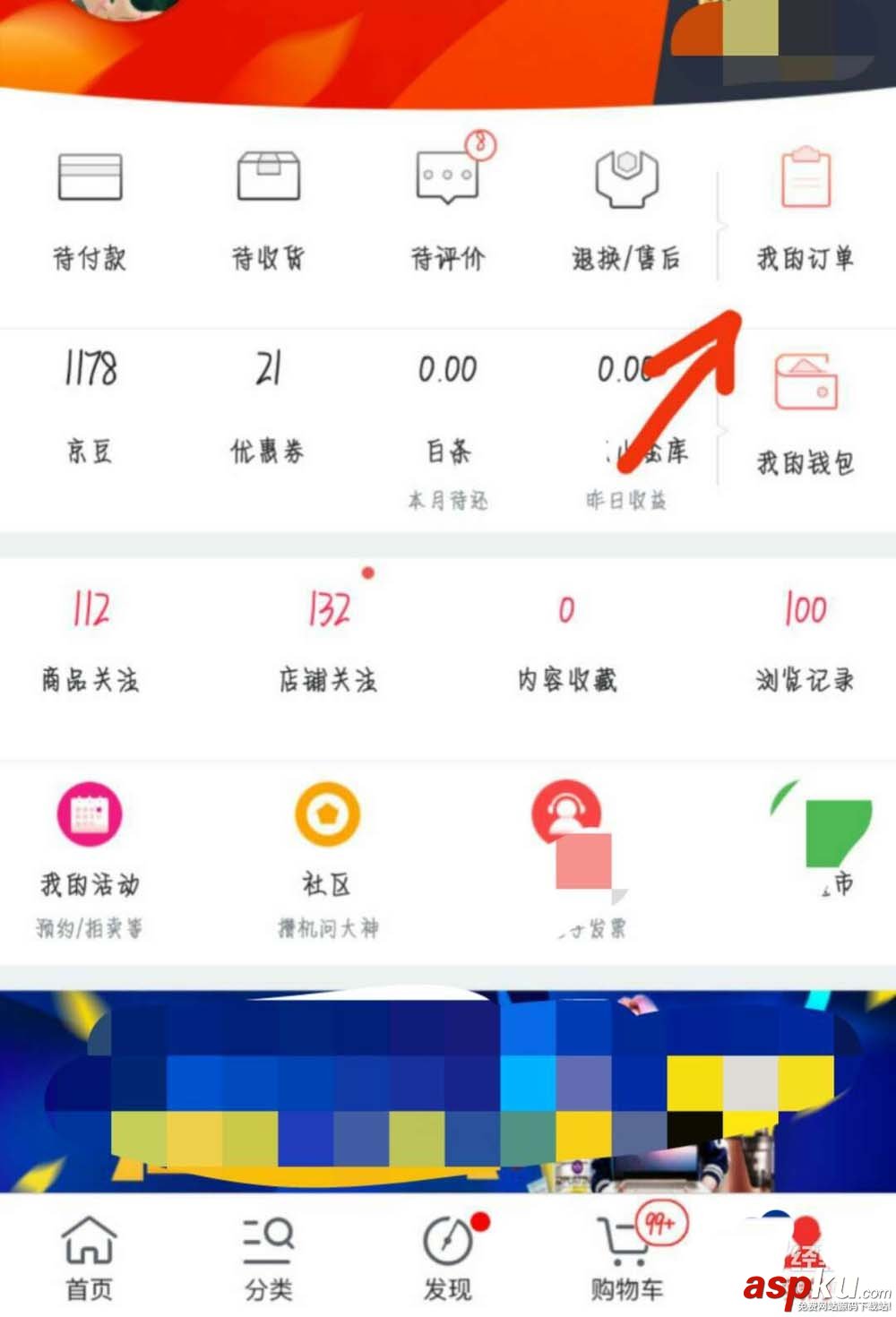Open 内容收藏 saved content
The height and width of the screenshot is (1317, 896).
(566, 643)
